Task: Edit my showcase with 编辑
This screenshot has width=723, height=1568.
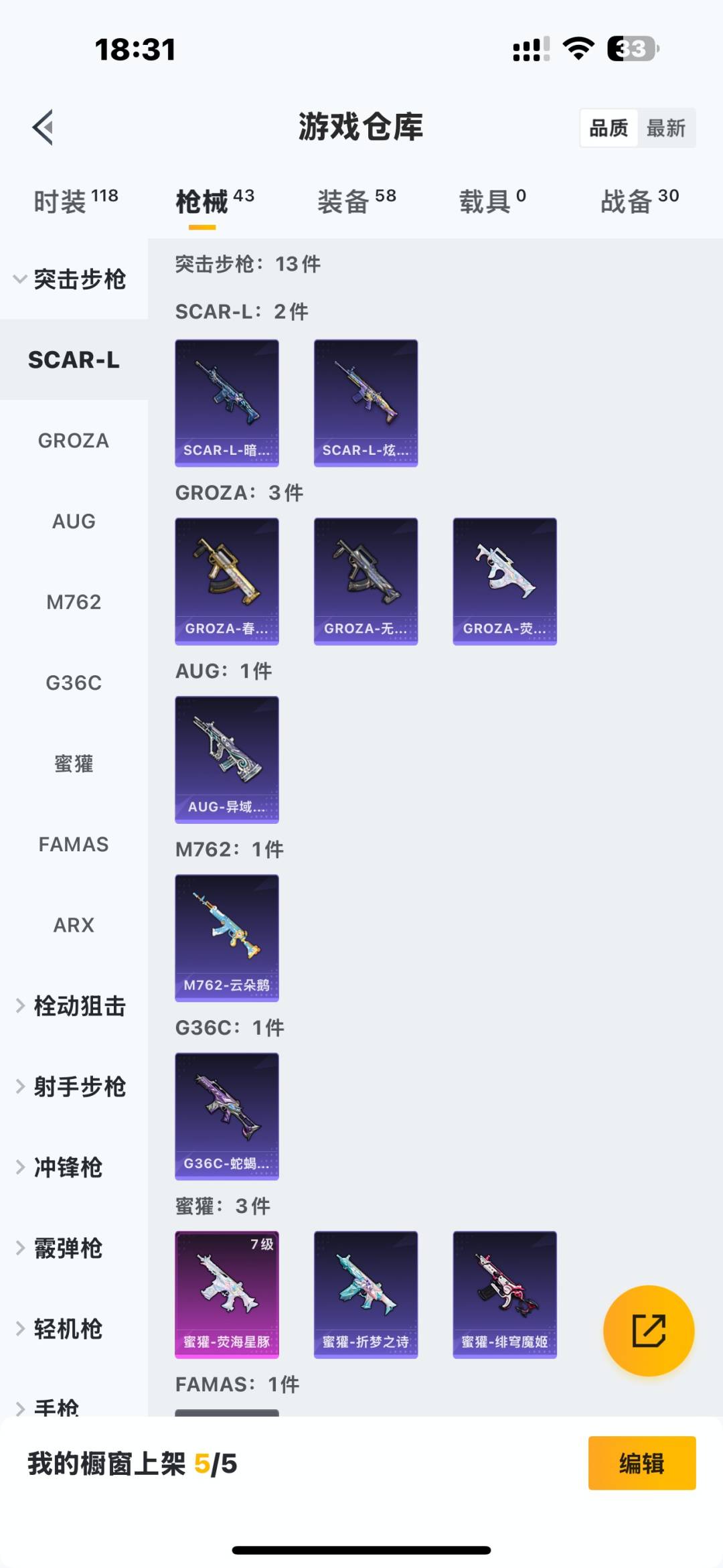Action: (641, 1464)
